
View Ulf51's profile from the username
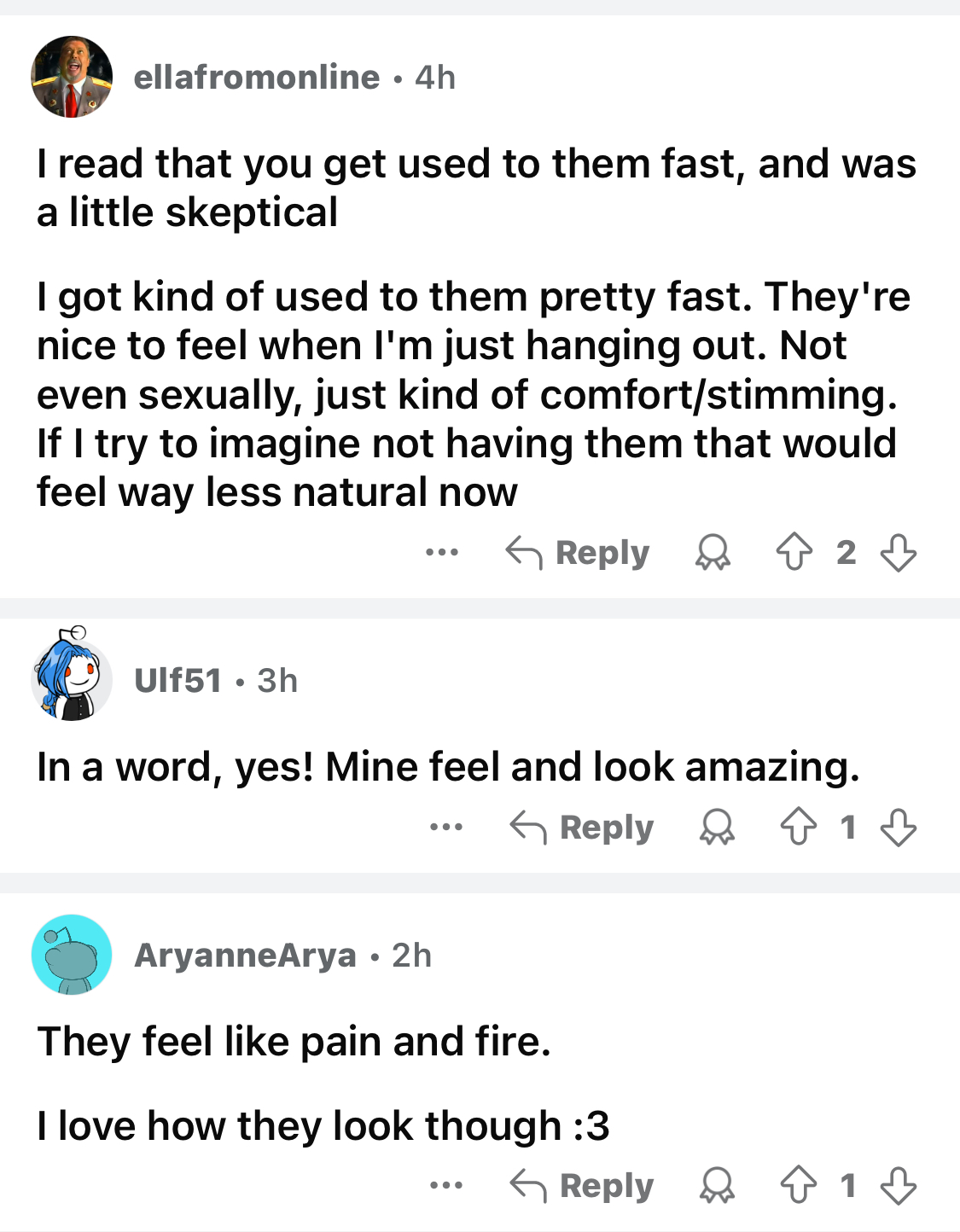(x=177, y=681)
